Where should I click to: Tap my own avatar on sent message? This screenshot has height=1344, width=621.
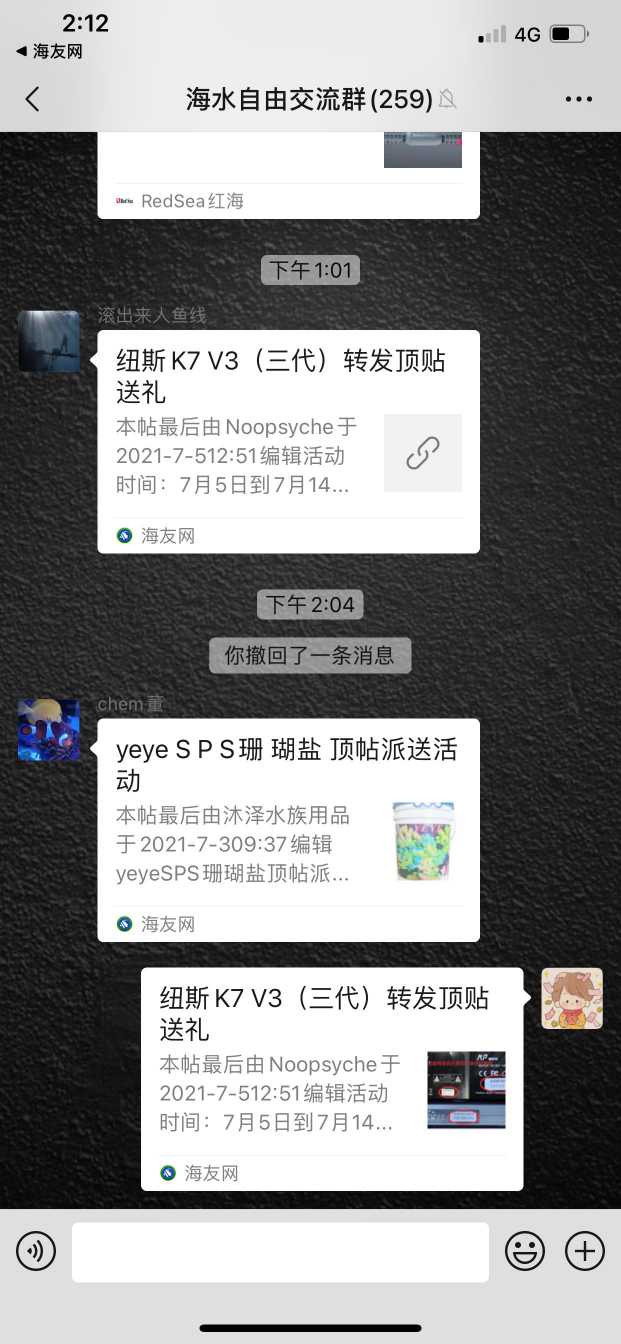click(572, 998)
